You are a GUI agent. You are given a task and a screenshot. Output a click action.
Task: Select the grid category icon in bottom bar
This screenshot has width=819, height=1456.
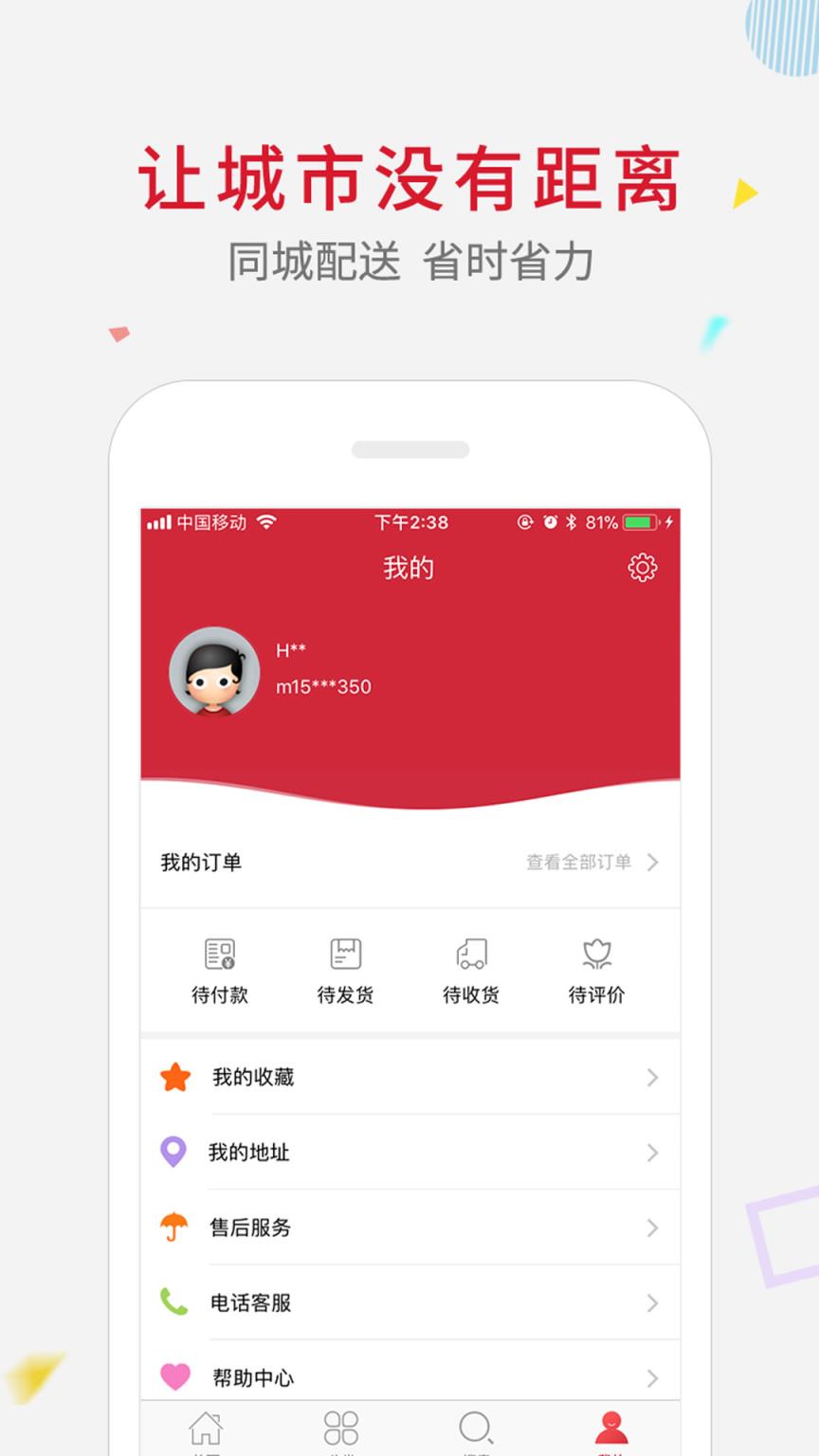click(342, 1425)
